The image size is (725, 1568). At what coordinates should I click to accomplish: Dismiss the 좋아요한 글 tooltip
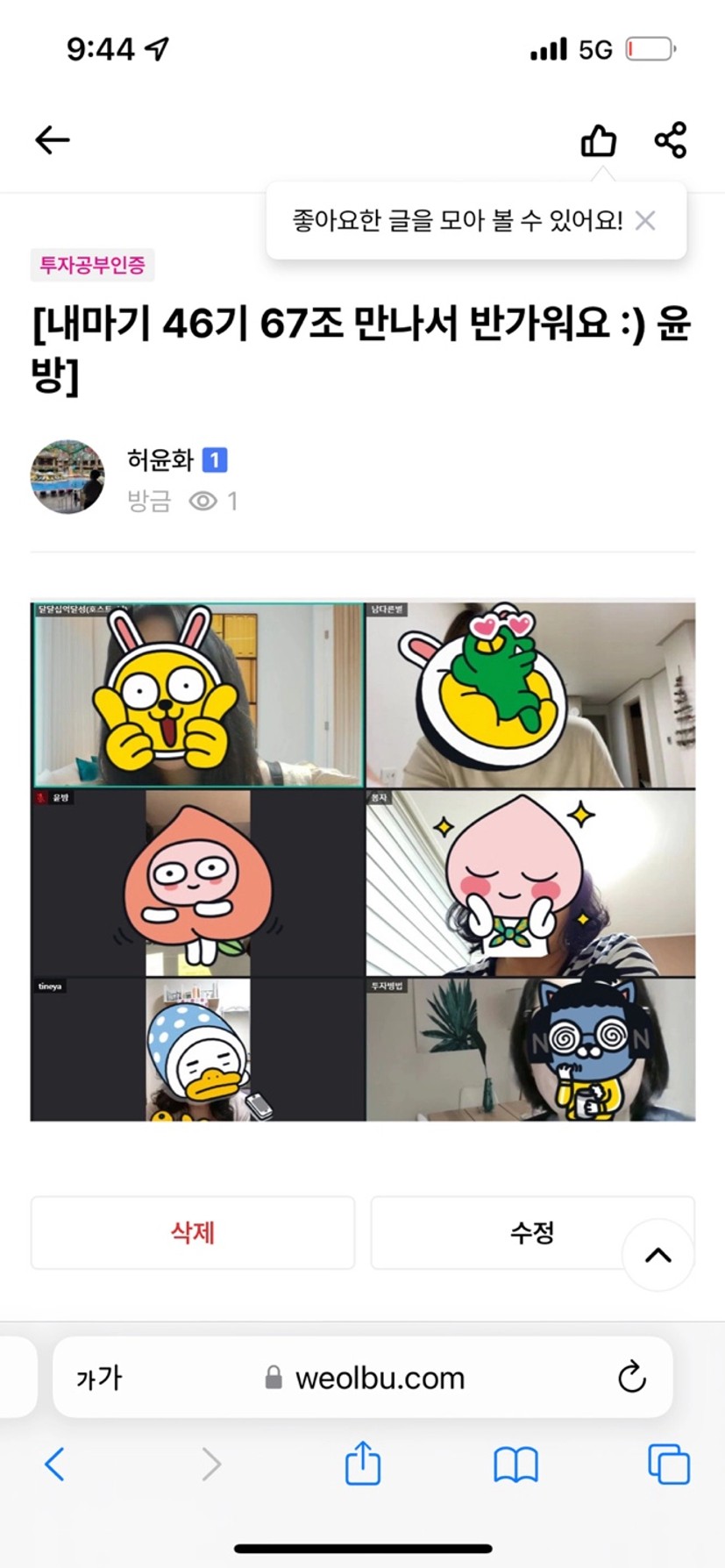(x=645, y=220)
